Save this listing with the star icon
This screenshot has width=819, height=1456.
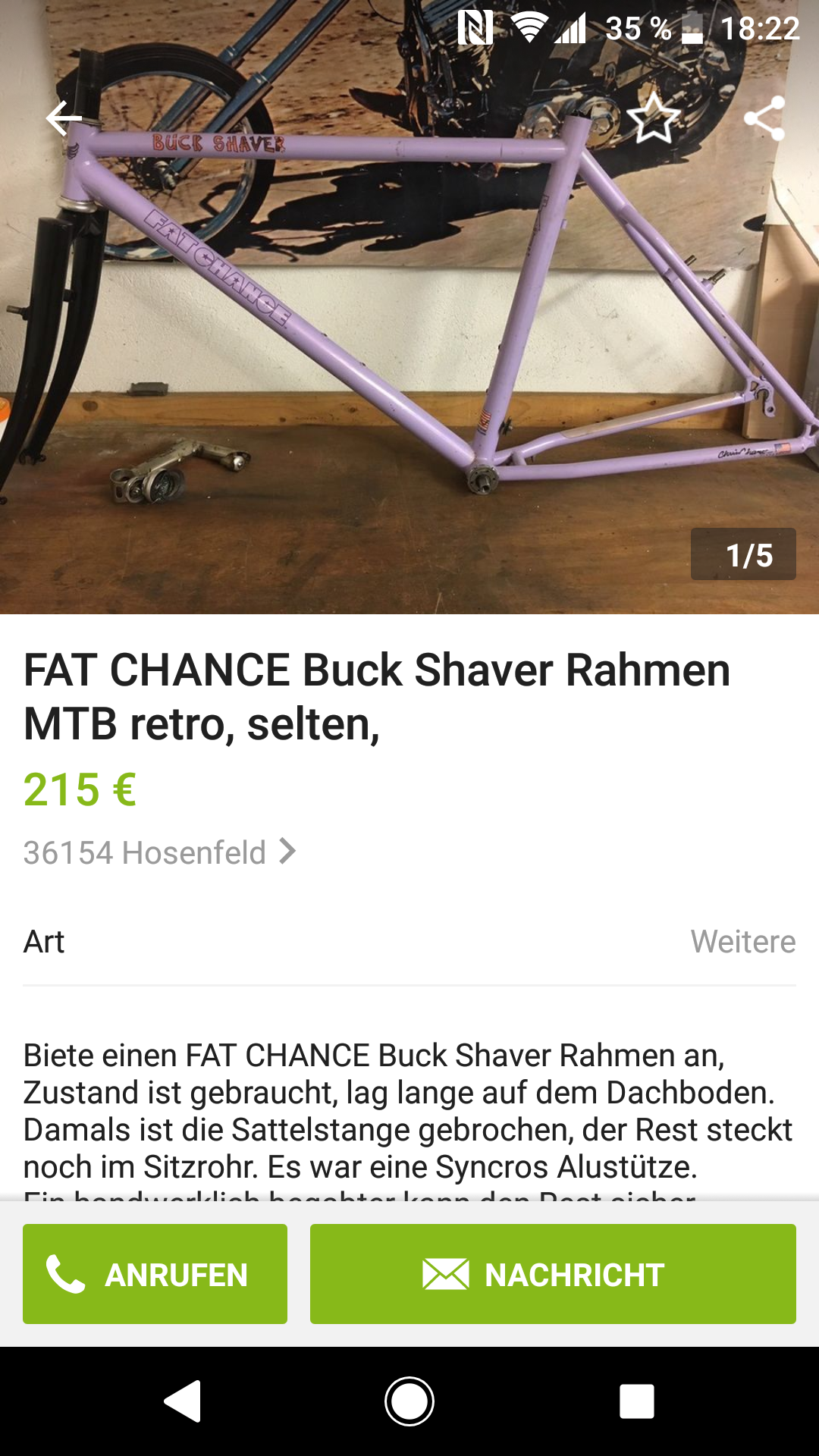(x=654, y=118)
